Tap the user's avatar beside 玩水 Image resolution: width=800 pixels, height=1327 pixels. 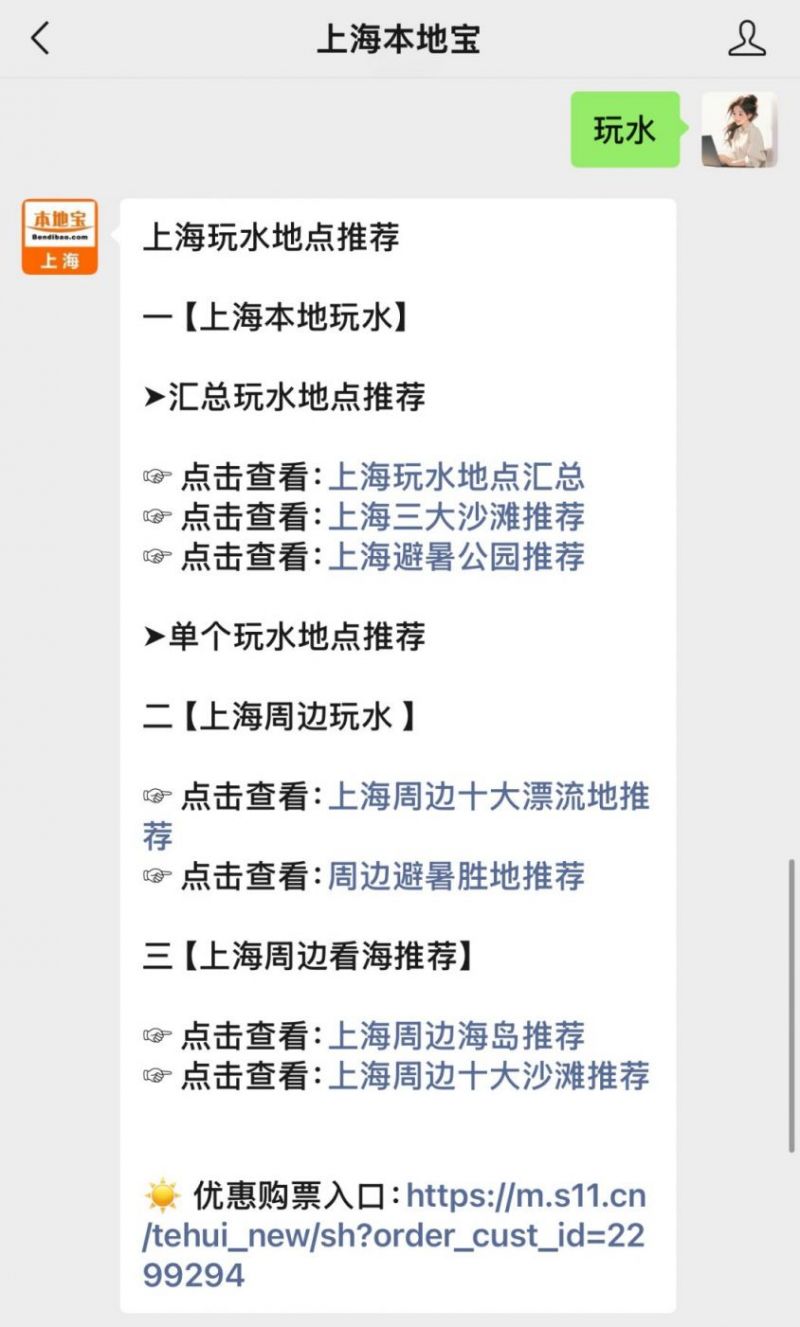pyautogui.click(x=739, y=130)
